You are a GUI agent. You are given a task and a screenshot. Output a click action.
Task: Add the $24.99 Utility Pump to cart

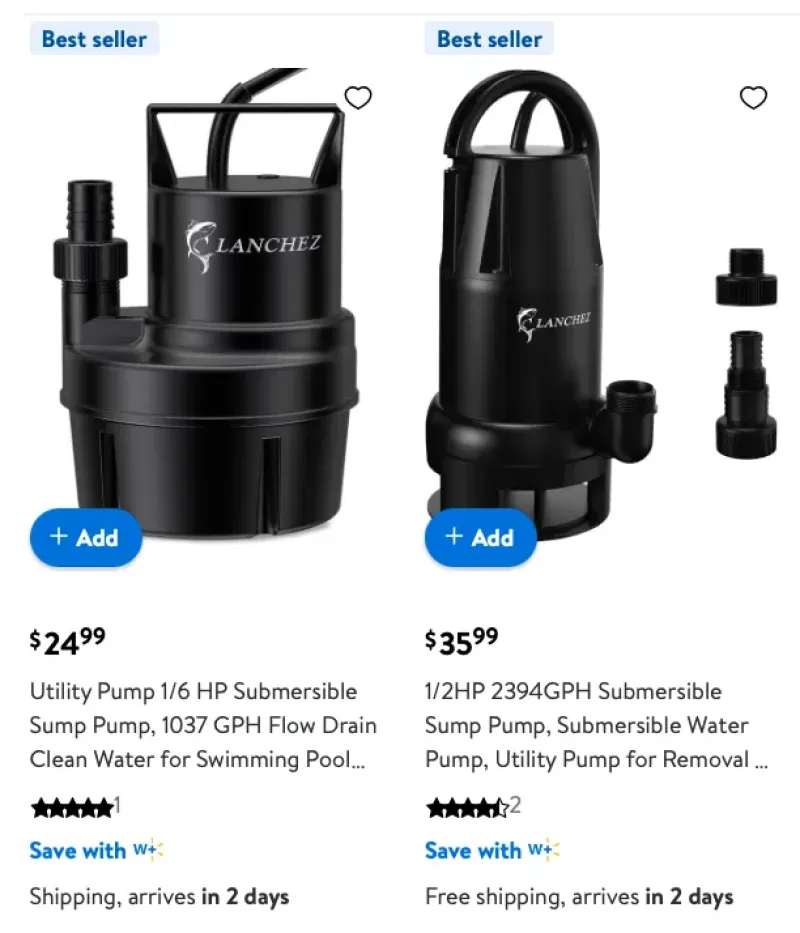85,537
